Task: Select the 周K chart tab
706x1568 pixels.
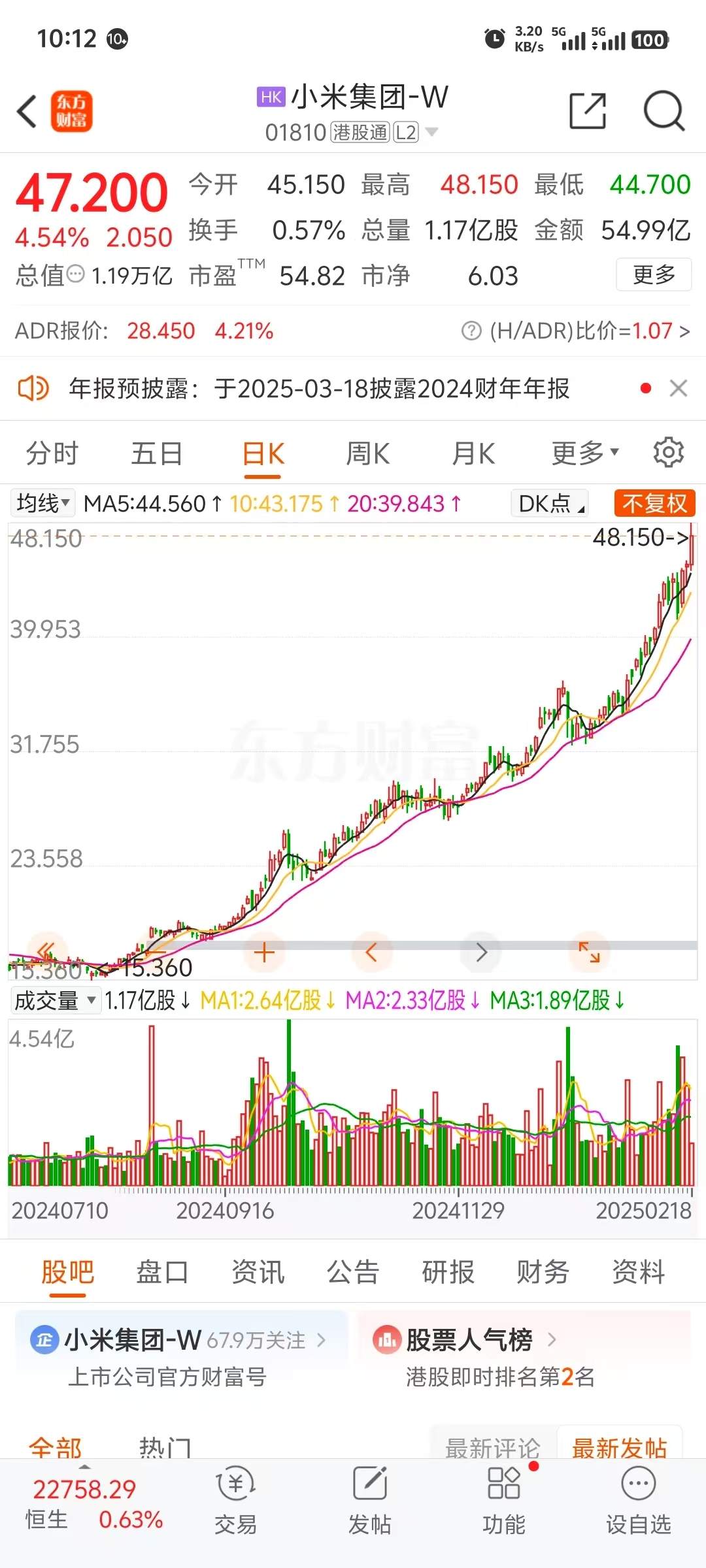Action: 367,453
